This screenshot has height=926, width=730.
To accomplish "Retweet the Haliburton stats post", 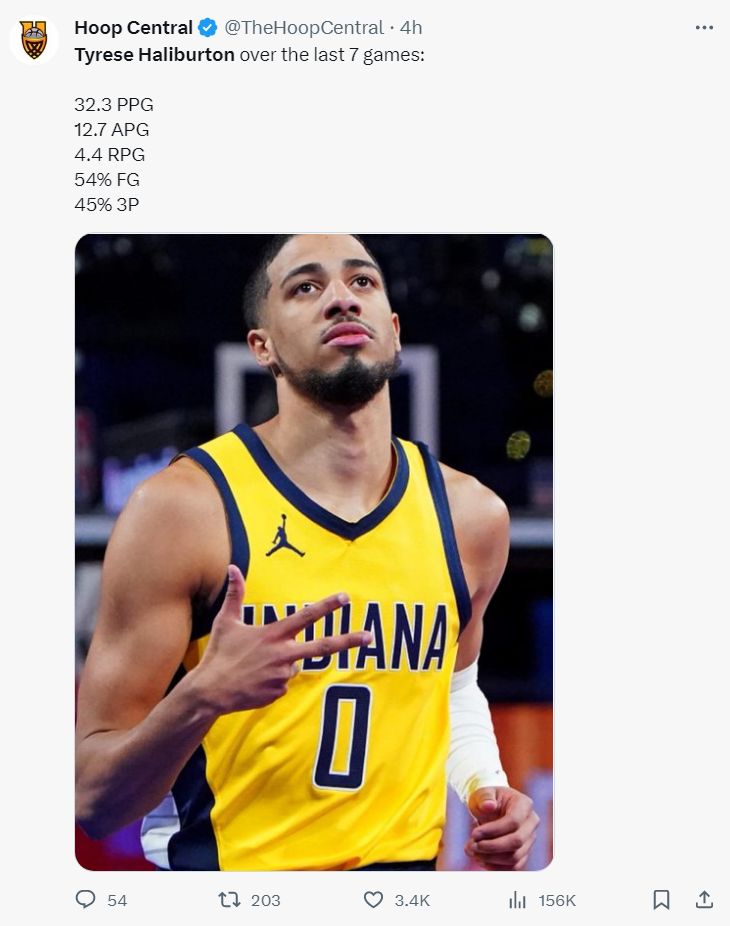I will 230,900.
